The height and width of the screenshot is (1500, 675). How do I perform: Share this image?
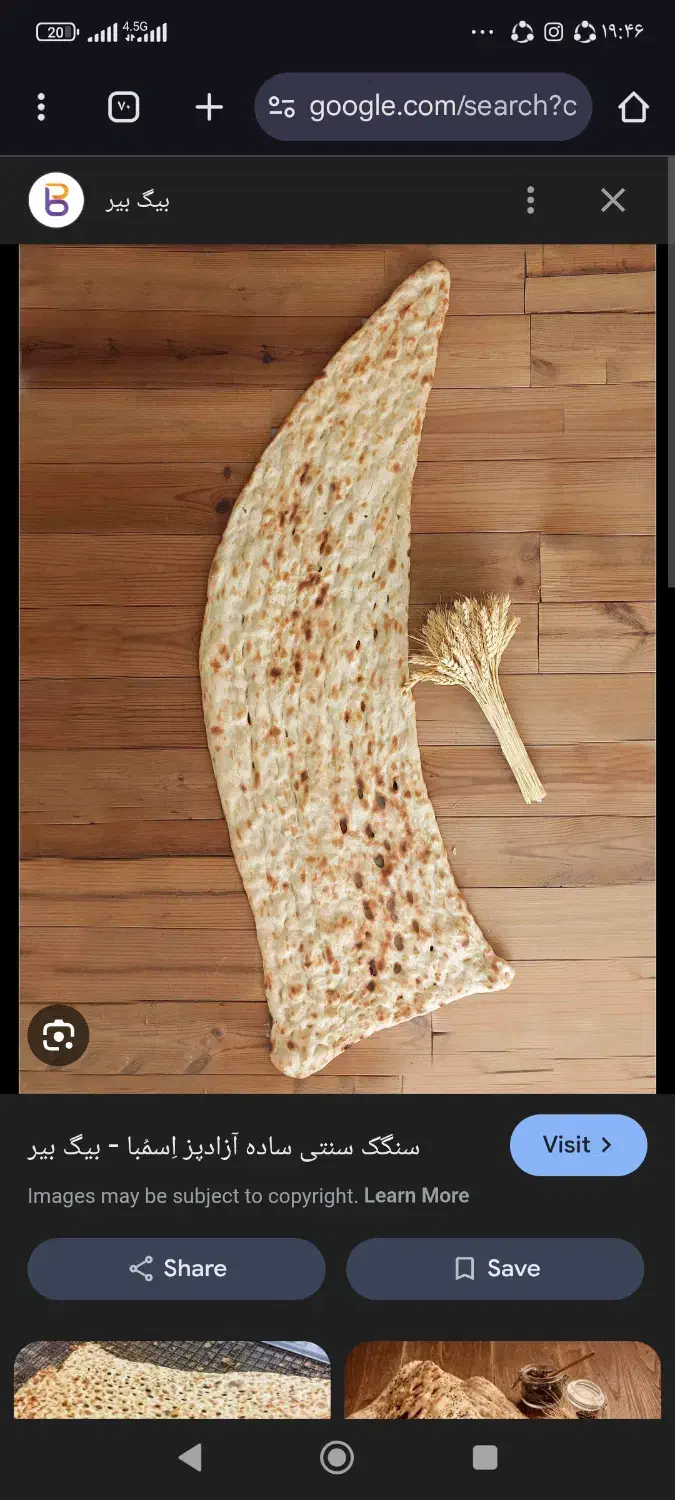[x=176, y=1269]
